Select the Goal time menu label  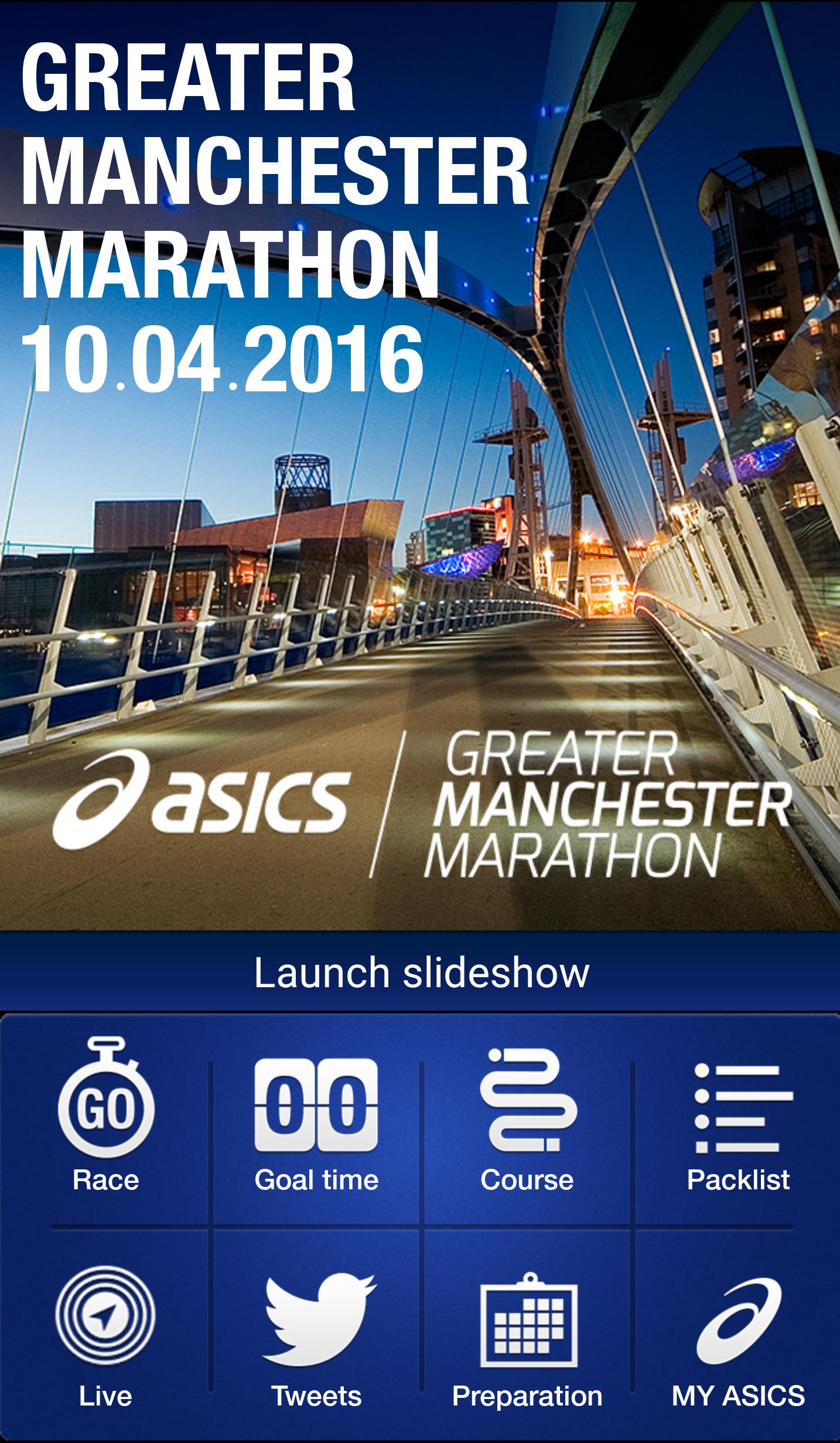click(x=316, y=1179)
